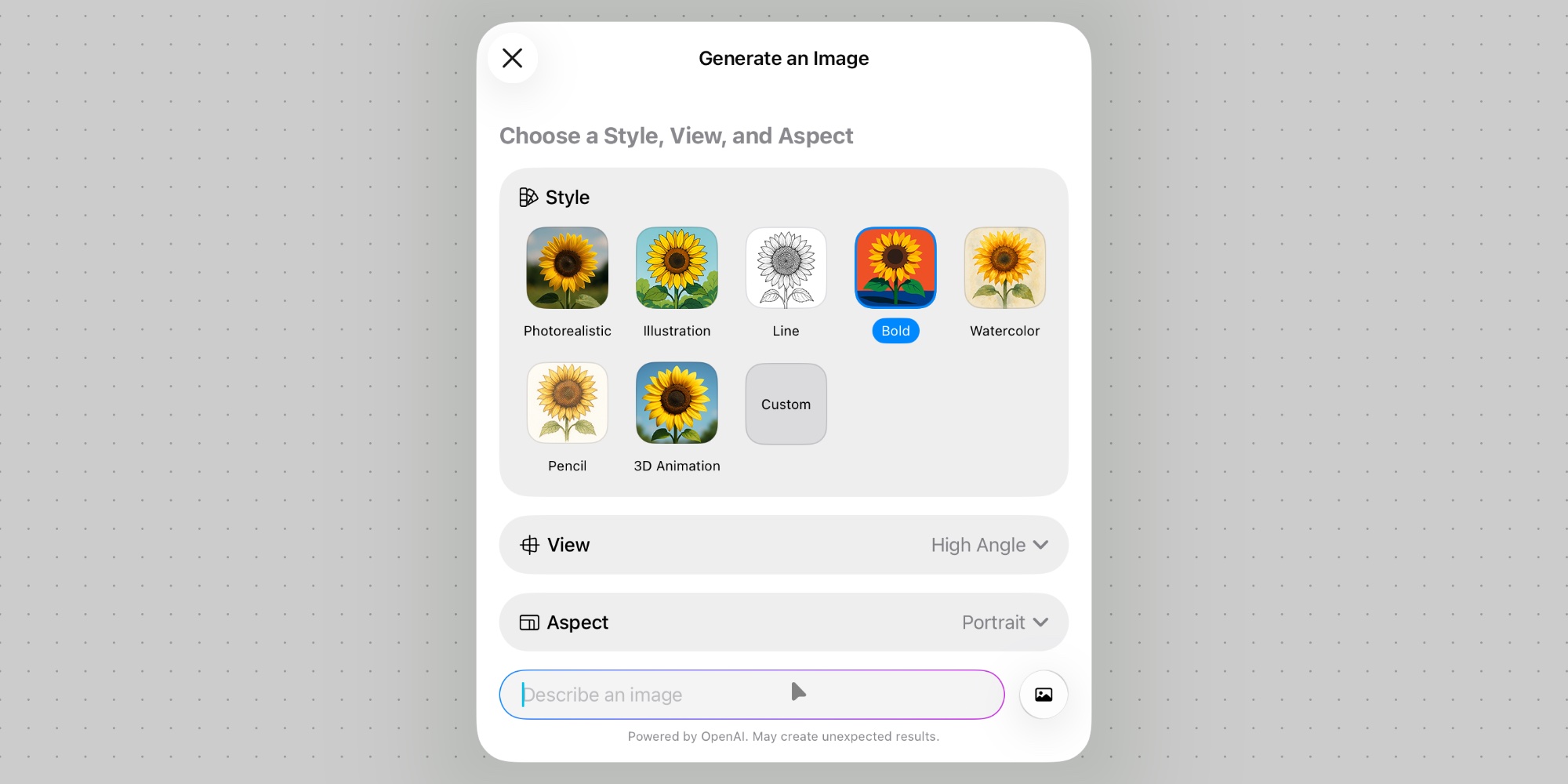Viewport: 1568px width, 784px height.
Task: Pick the Line style
Action: coord(786,268)
